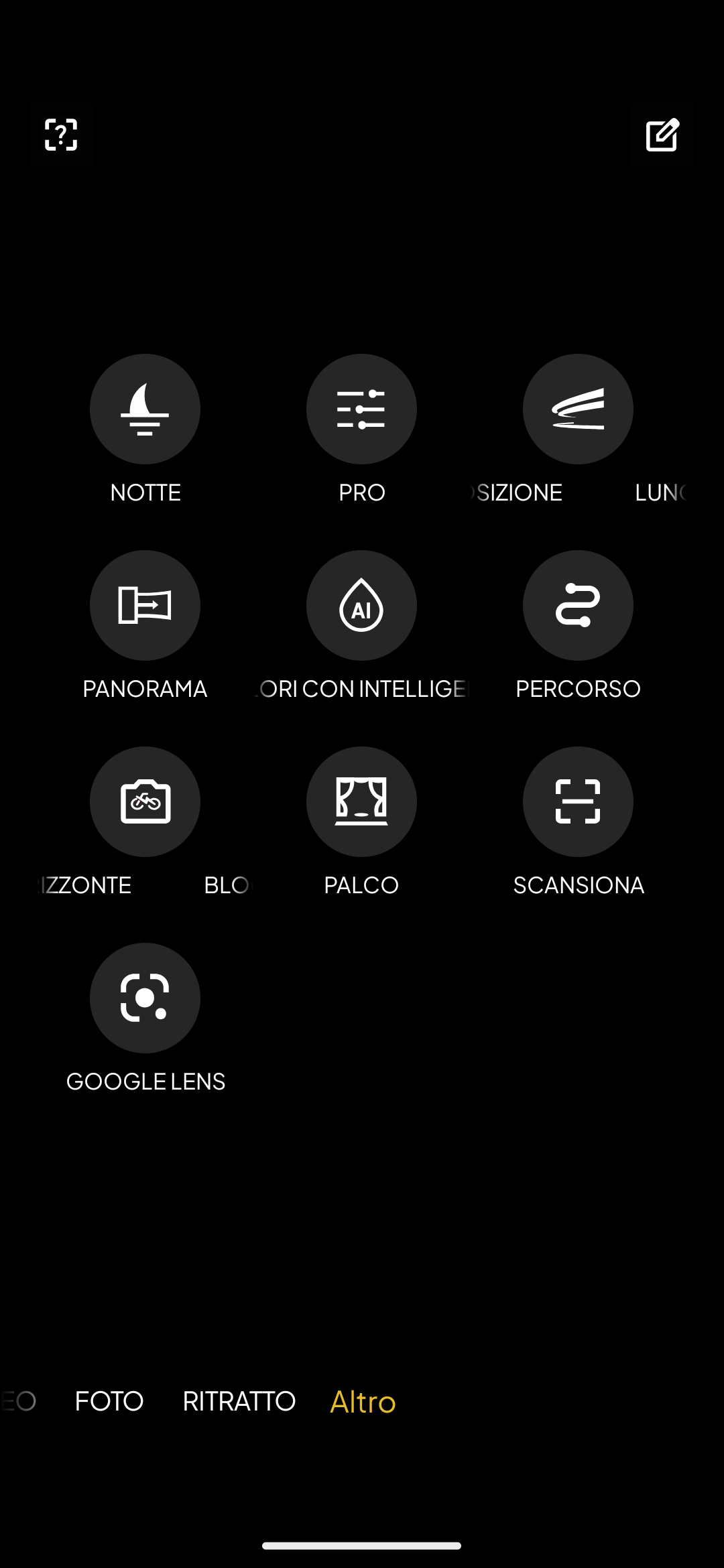Edit camera modes with the pencil icon

click(x=662, y=135)
